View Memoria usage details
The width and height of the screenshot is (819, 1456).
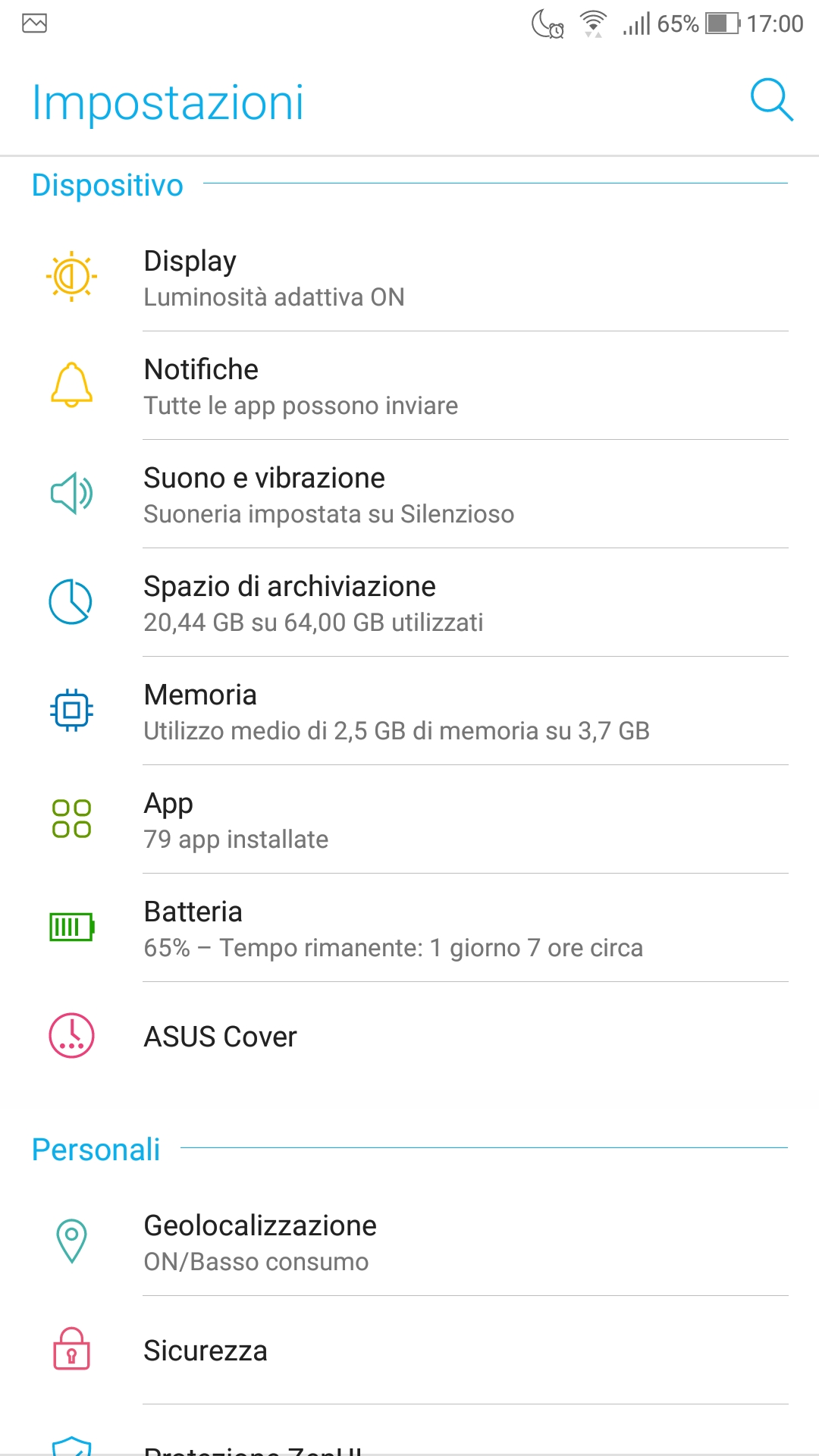coord(409,711)
